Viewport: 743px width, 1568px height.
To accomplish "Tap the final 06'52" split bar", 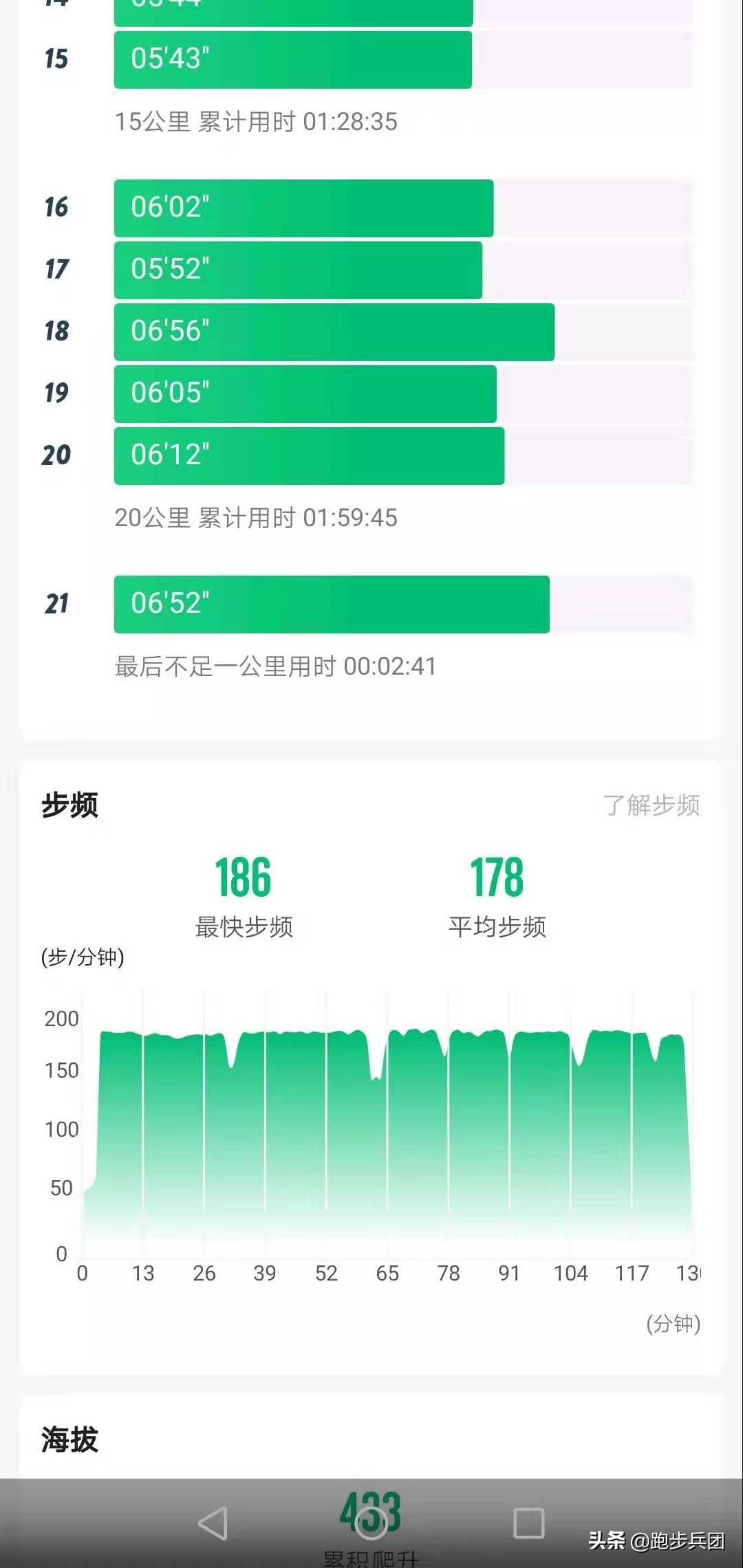I will coord(330,605).
